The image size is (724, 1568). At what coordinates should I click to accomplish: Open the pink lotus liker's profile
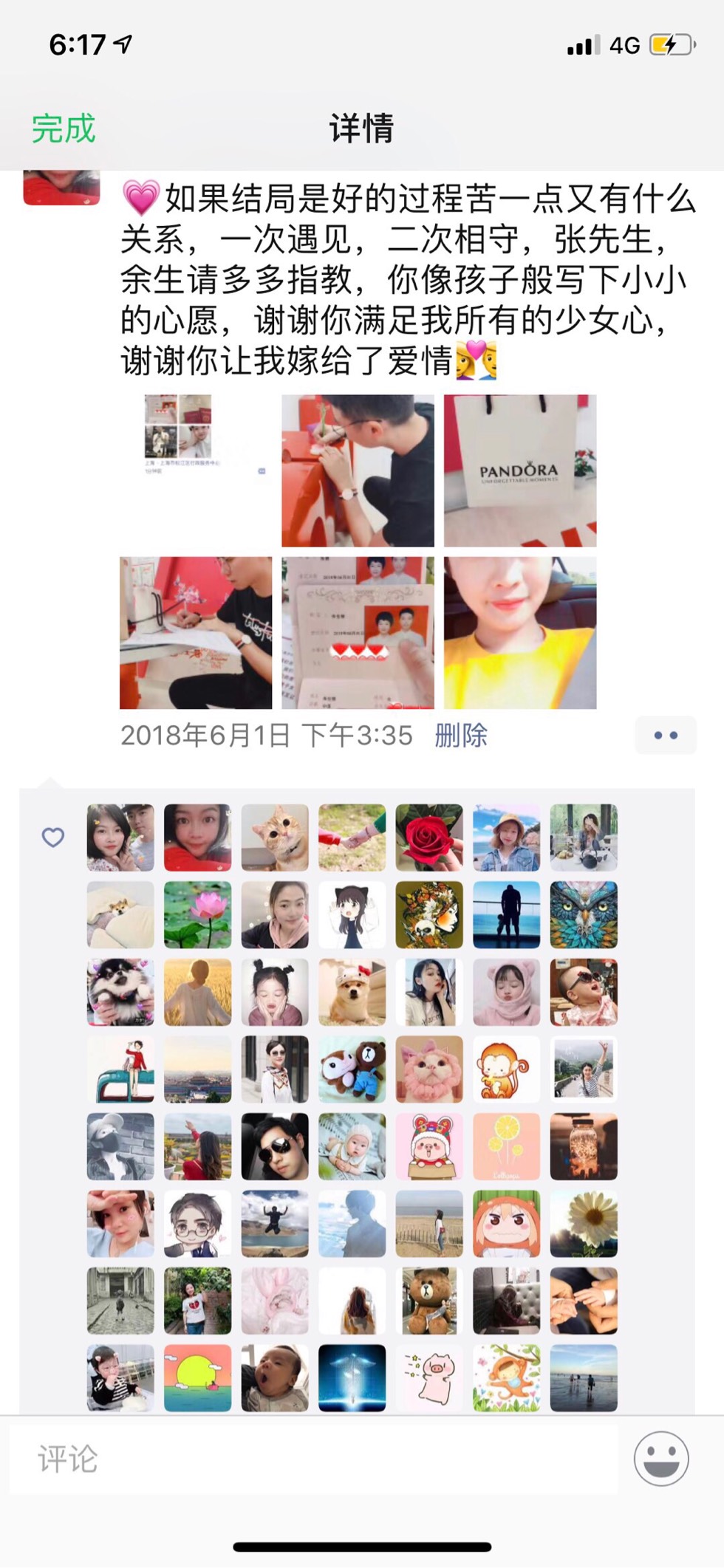click(197, 914)
